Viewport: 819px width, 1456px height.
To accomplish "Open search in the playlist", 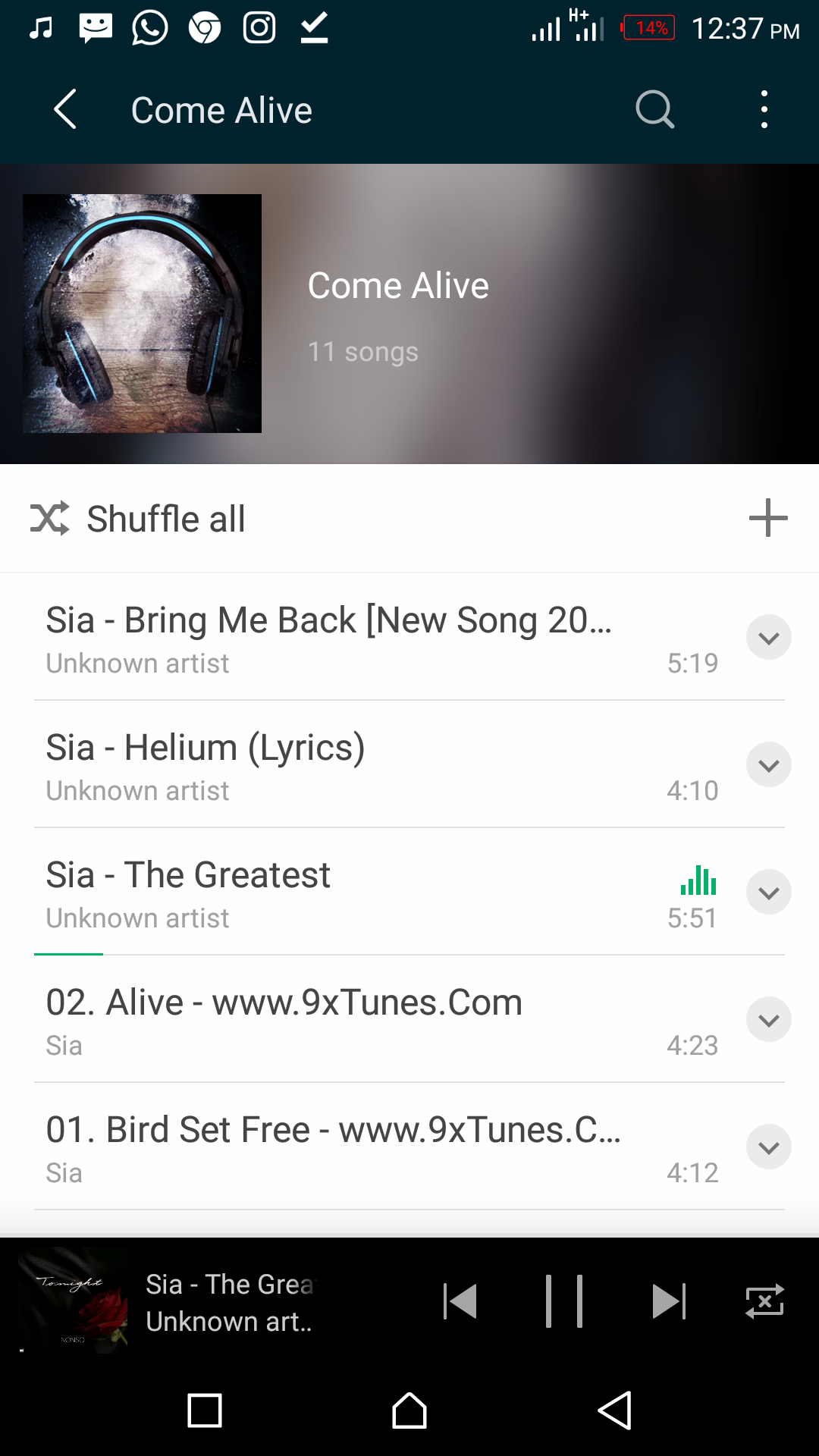I will [654, 110].
